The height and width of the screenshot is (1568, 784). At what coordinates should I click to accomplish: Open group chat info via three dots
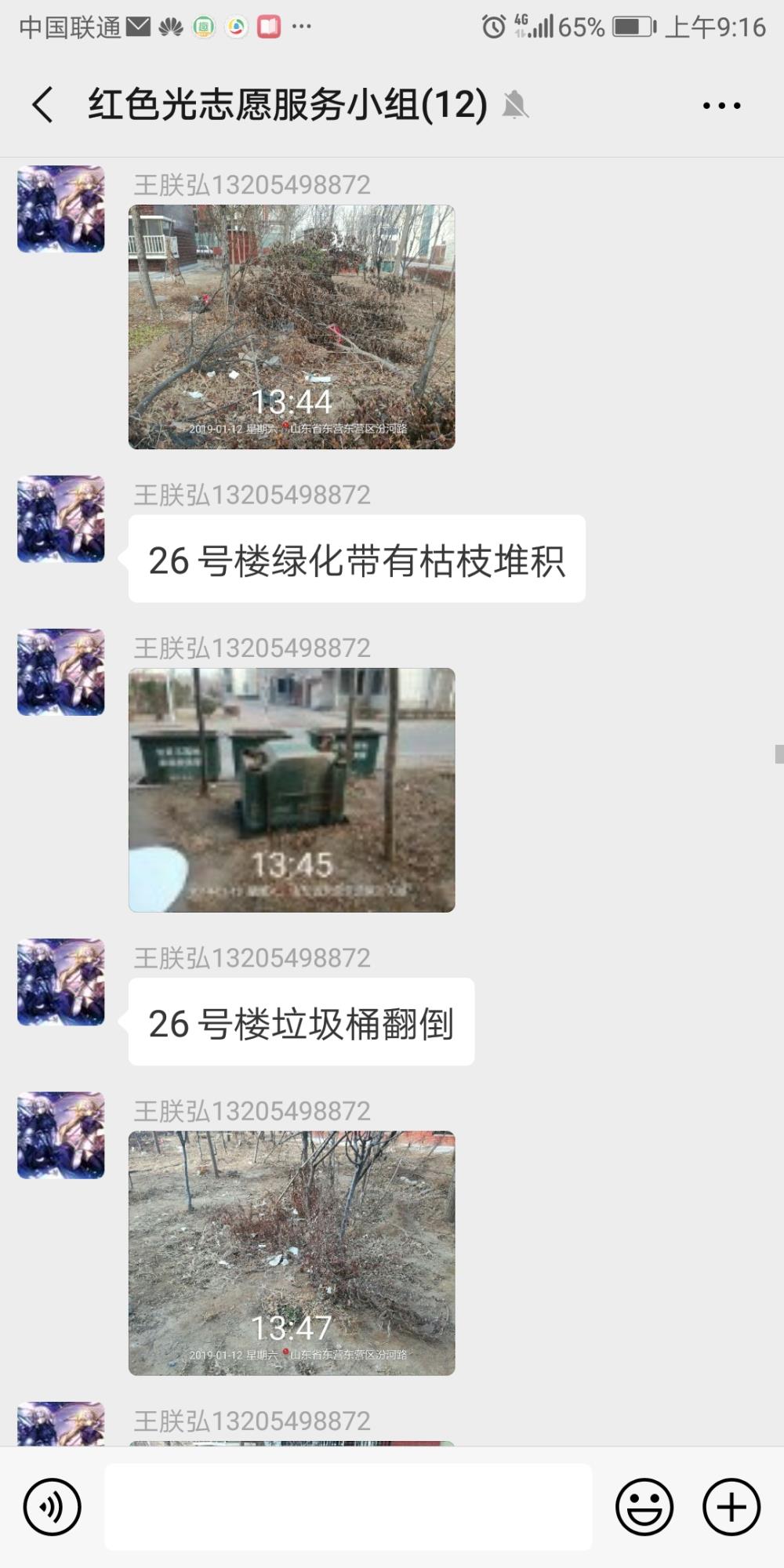(x=721, y=105)
